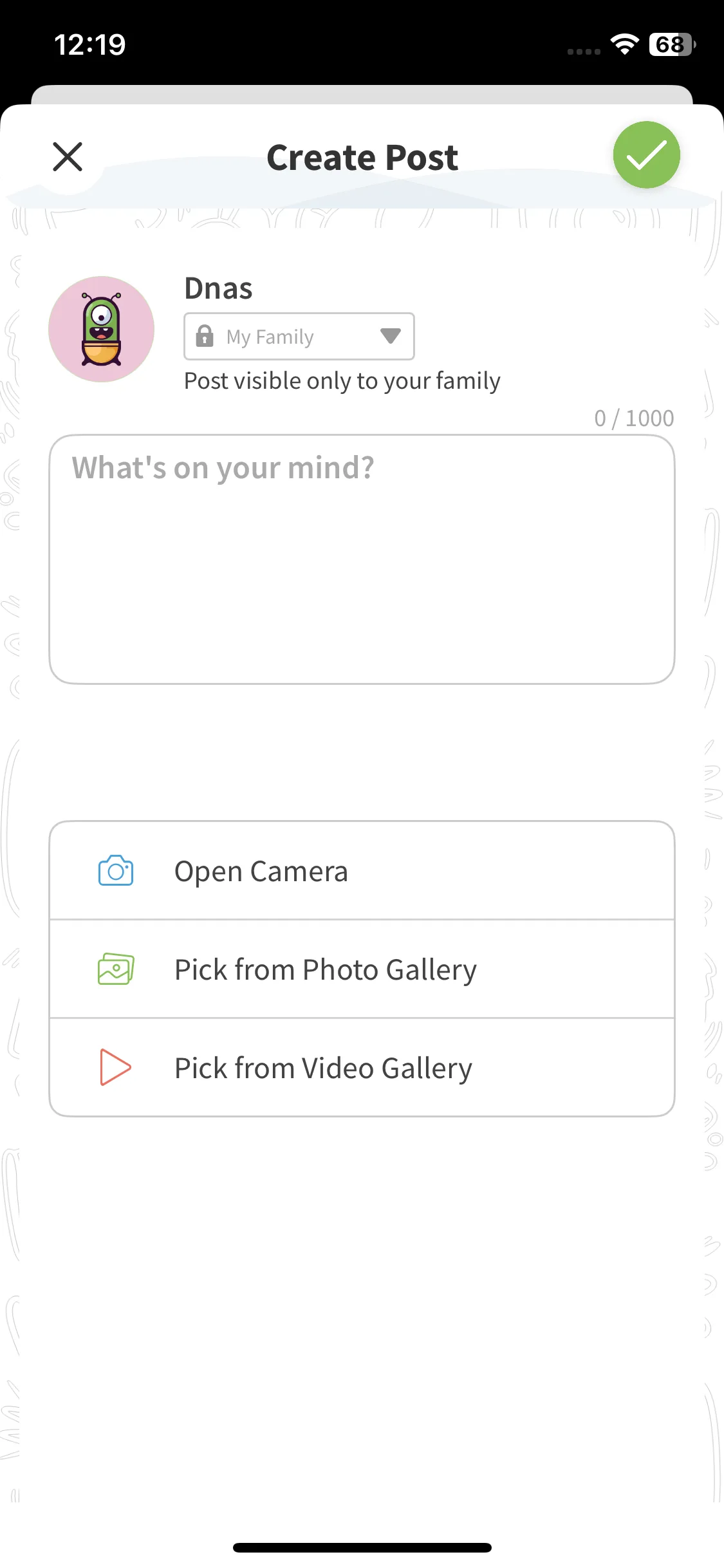The width and height of the screenshot is (724, 1568).
Task: Select Pick from Video Gallery
Action: click(x=323, y=1067)
